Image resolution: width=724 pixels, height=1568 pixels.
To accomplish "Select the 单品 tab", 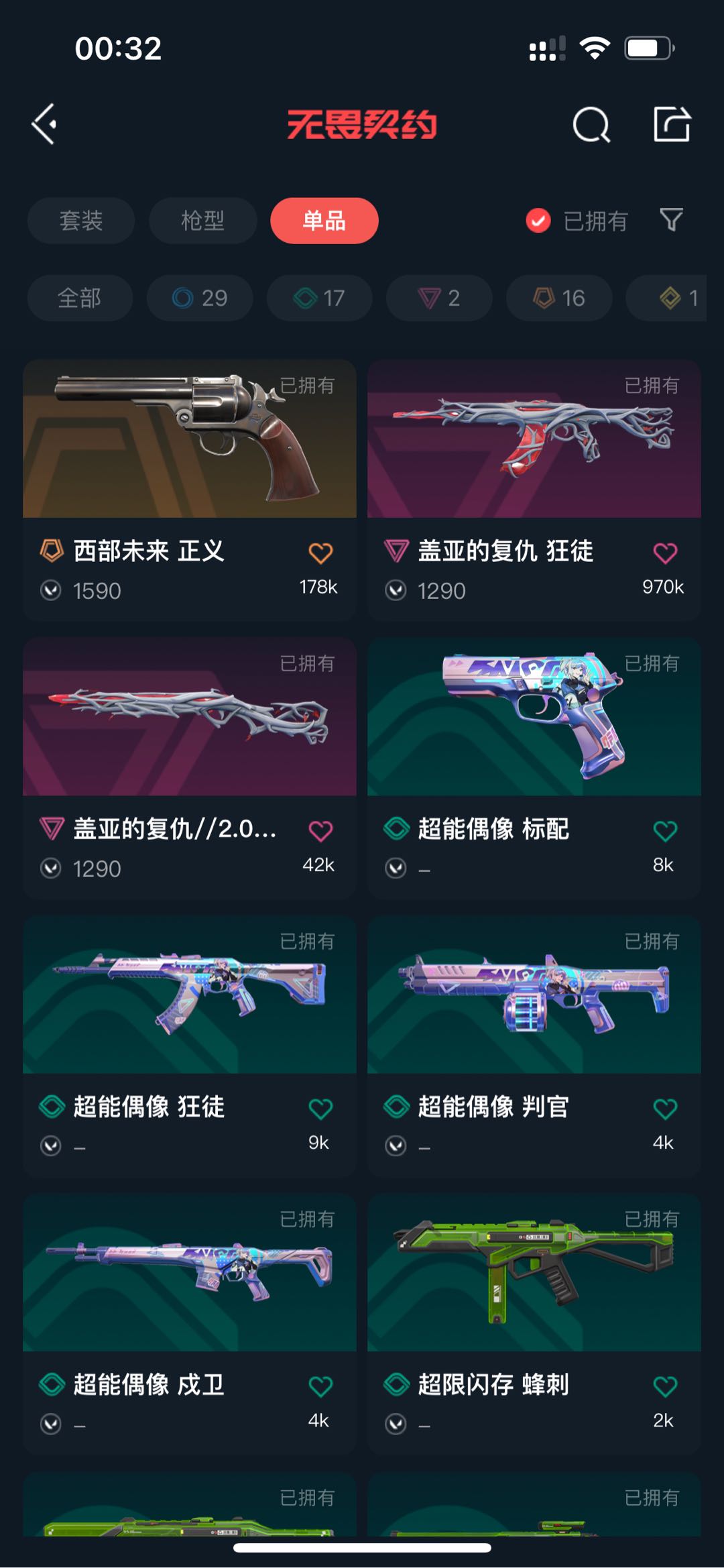I will click(x=324, y=221).
